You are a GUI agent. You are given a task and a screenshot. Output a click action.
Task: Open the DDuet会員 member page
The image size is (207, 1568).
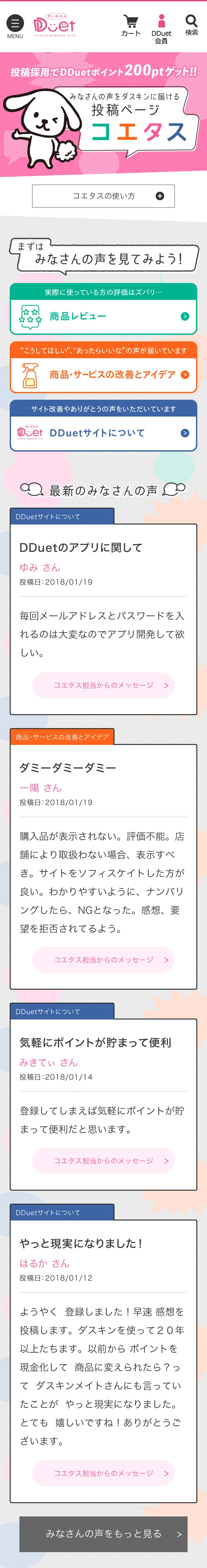coord(161,29)
